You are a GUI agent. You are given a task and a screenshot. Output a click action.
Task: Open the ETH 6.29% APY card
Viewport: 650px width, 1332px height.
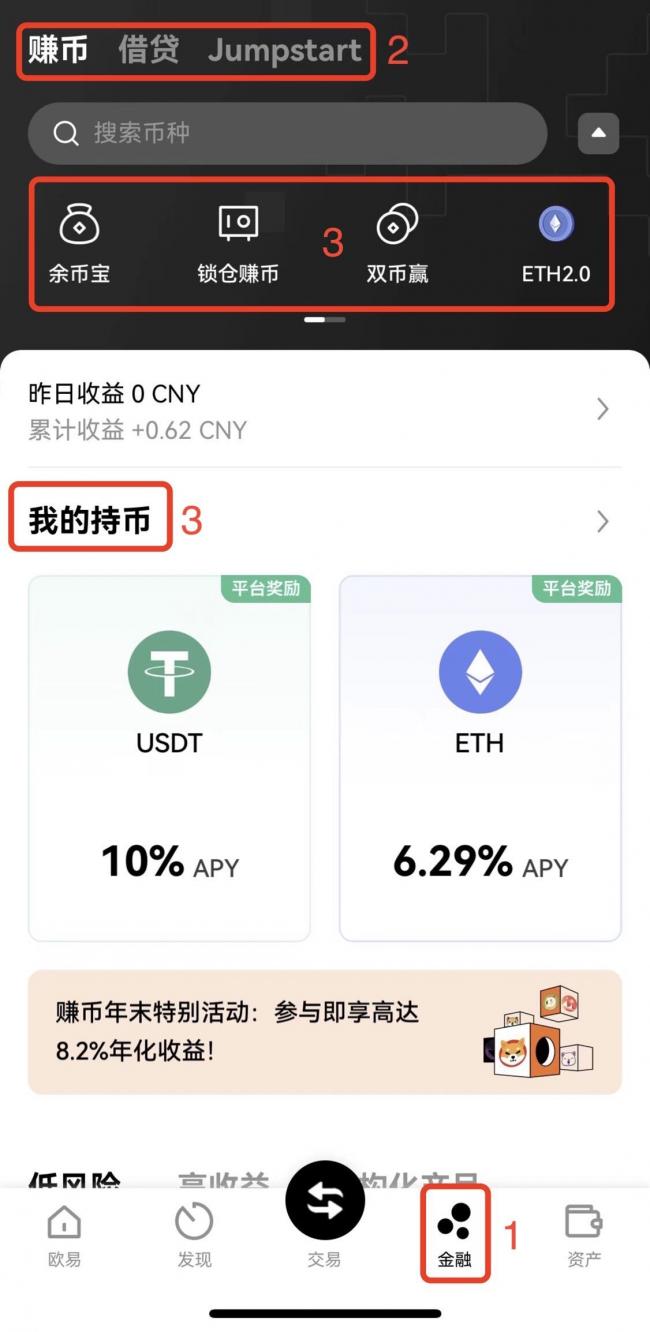tap(480, 758)
